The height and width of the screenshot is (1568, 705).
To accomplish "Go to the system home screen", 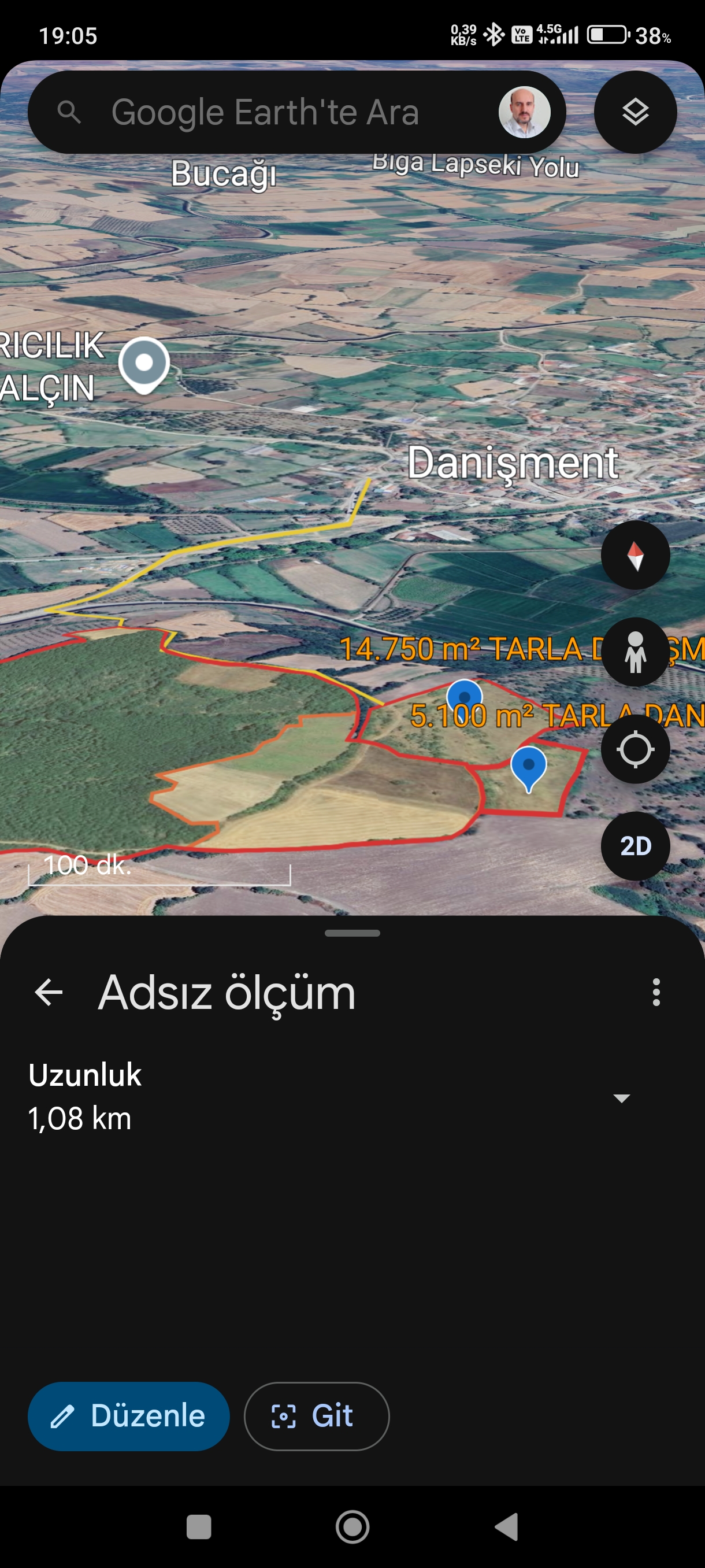I will 352,1526.
